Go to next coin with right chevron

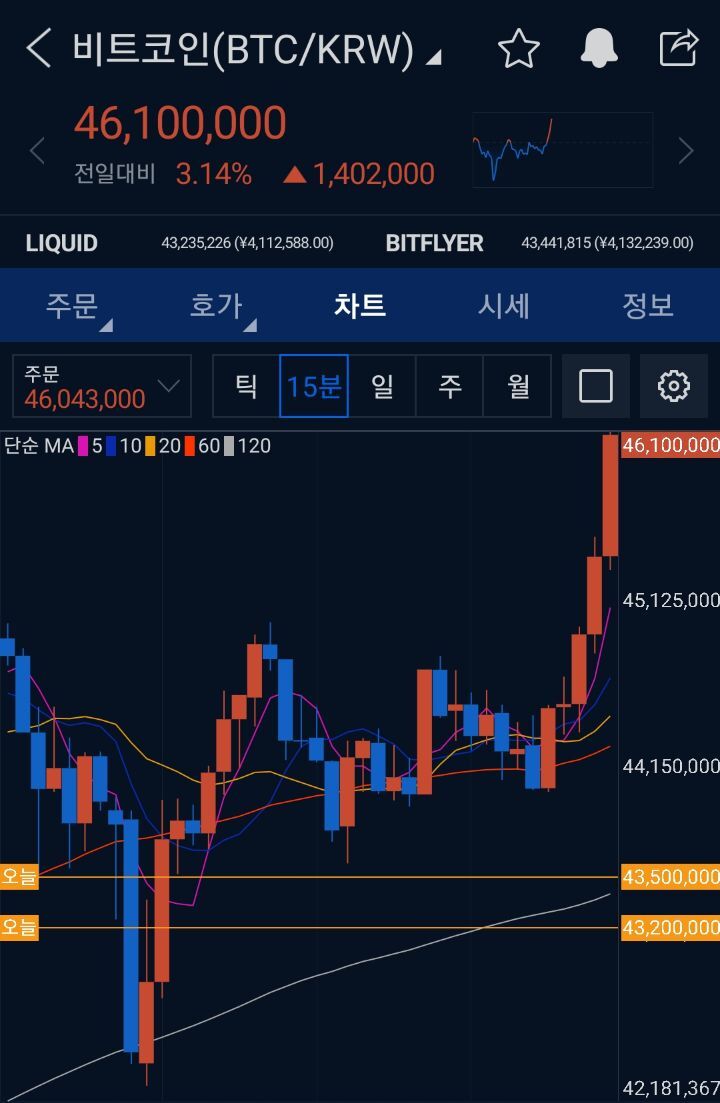point(685,151)
